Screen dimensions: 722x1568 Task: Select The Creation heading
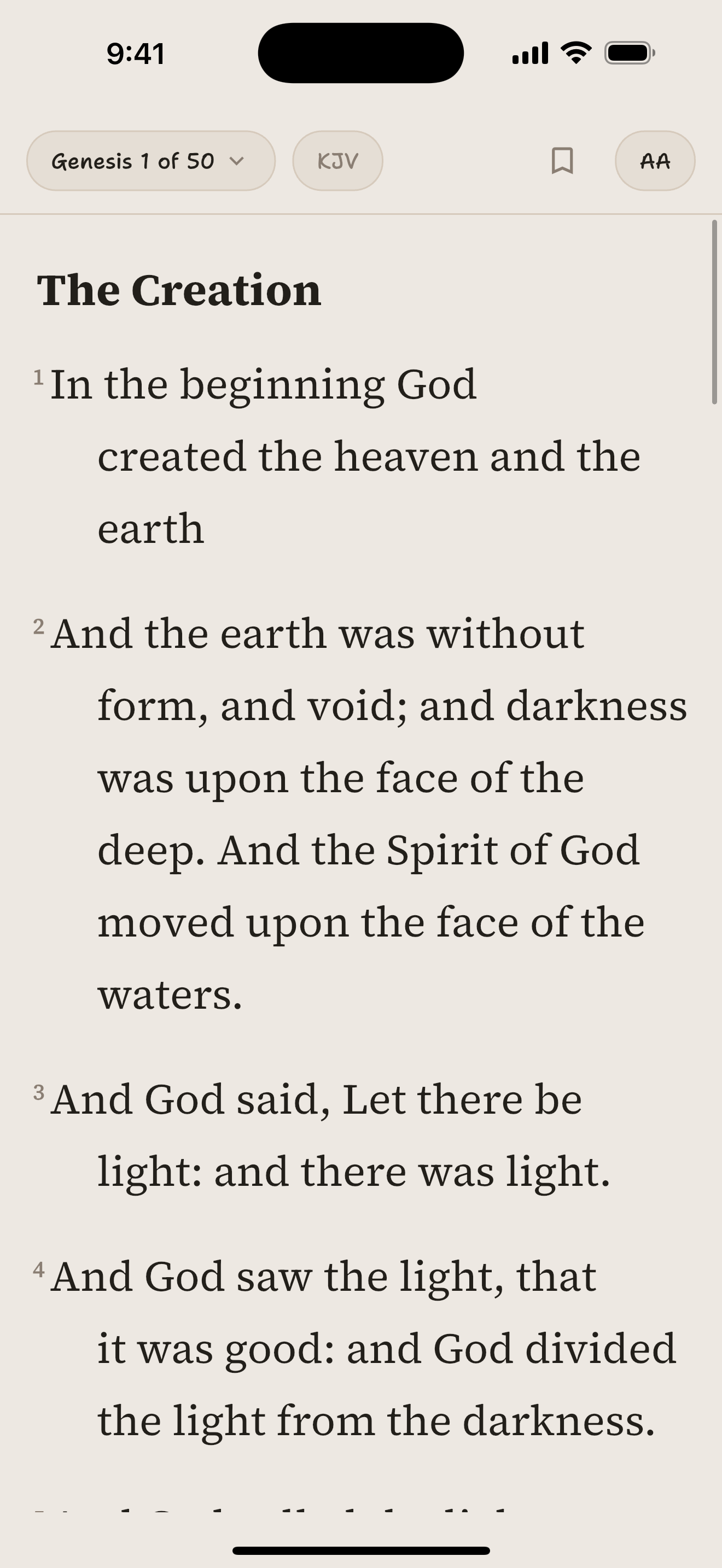[x=178, y=289]
